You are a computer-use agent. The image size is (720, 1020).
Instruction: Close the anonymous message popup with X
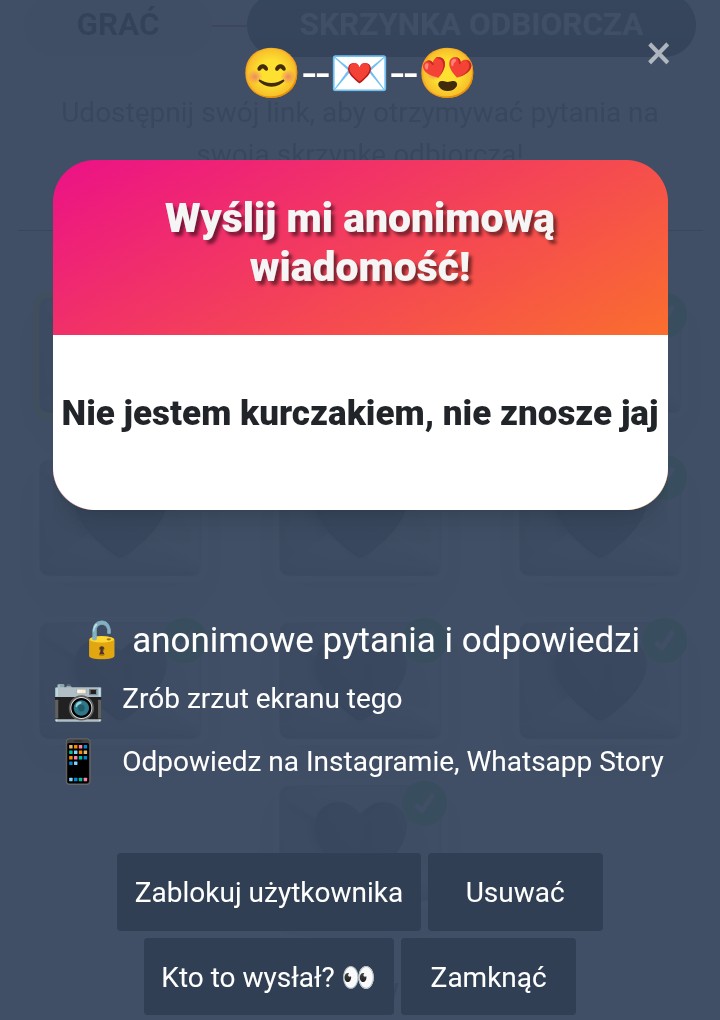(x=658, y=54)
